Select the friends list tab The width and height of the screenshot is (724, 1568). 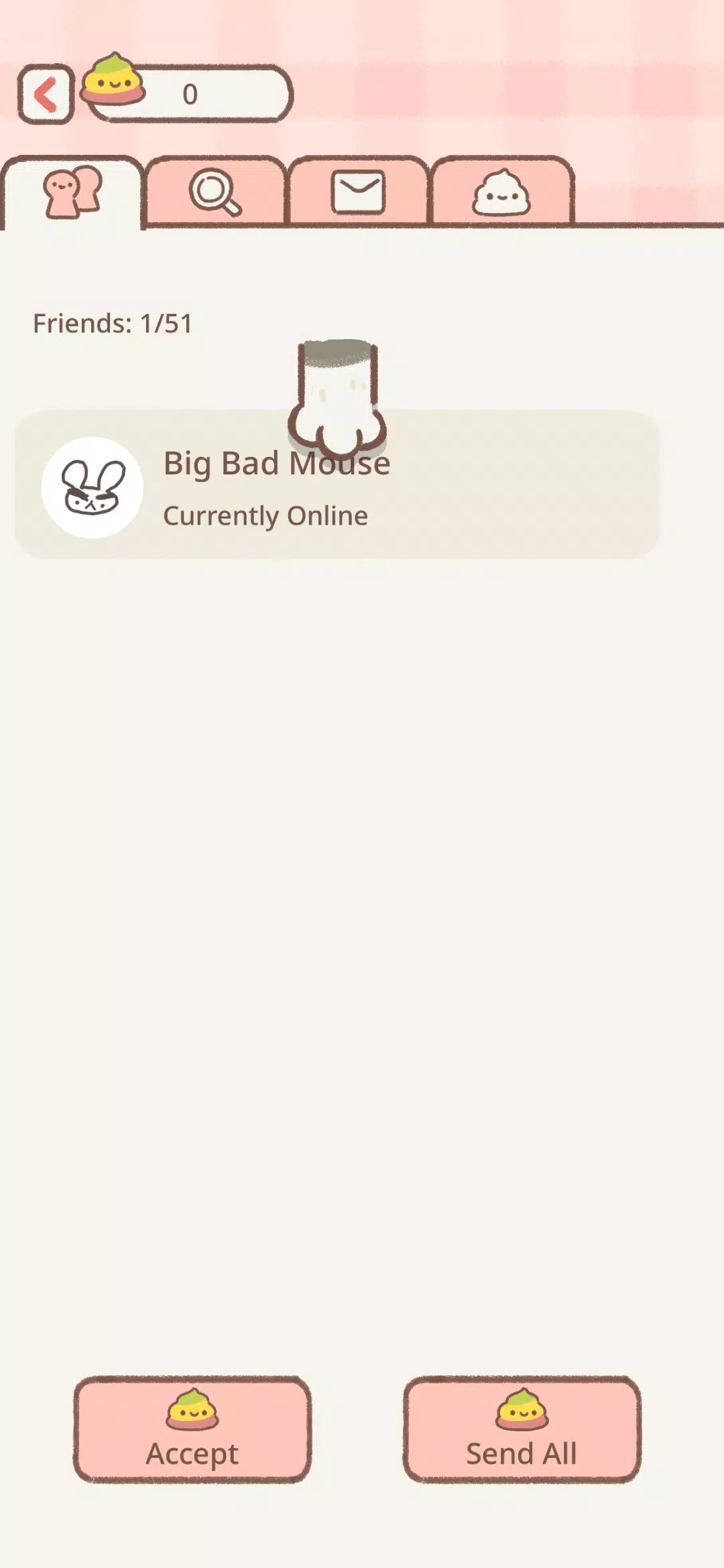(x=72, y=193)
